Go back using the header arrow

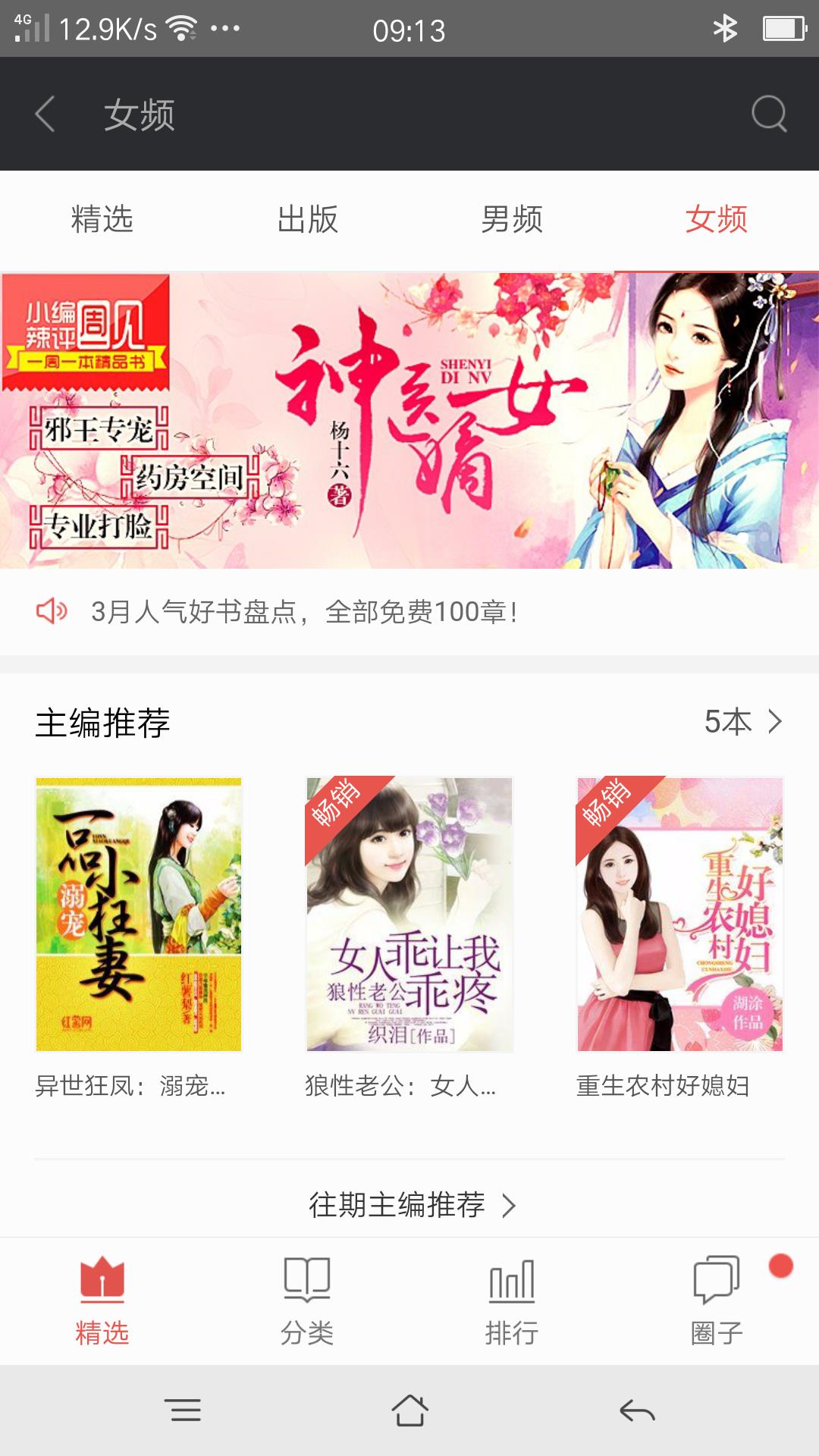[x=45, y=115]
